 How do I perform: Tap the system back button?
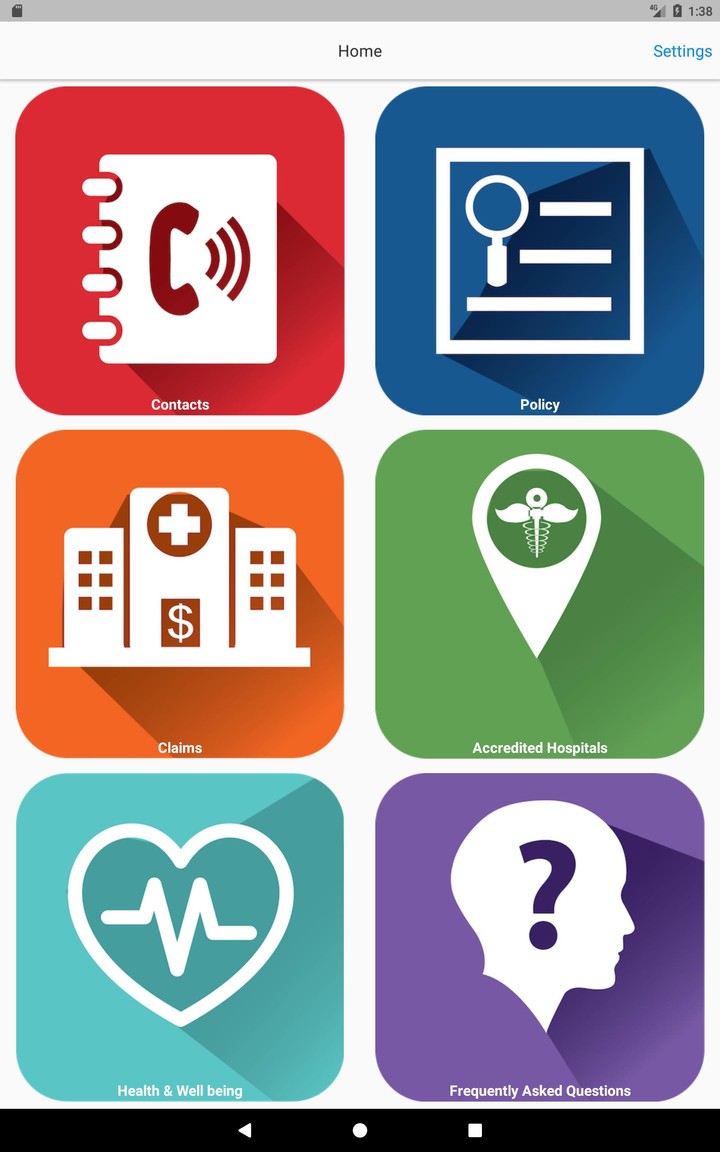[245, 1130]
